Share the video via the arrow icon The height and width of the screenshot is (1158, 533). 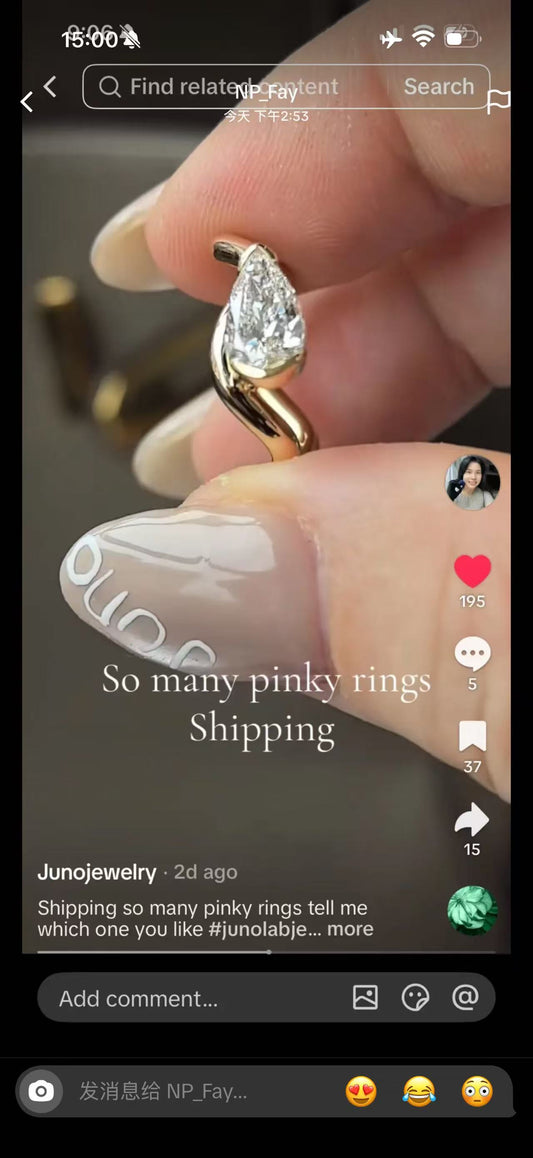point(472,819)
